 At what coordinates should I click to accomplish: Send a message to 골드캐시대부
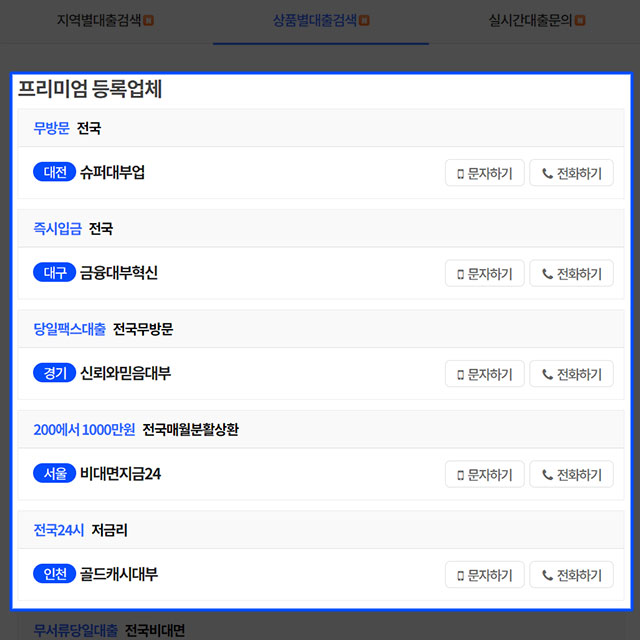(484, 575)
